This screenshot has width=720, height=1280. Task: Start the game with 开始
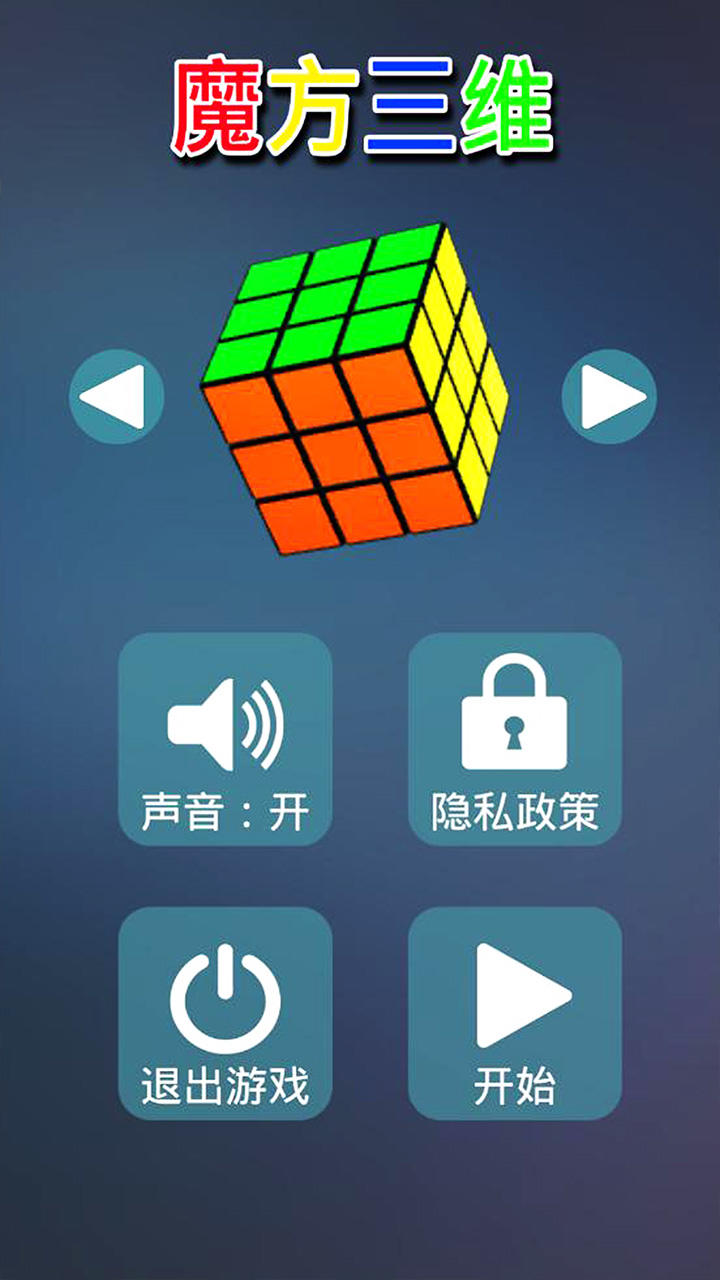pos(515,1013)
